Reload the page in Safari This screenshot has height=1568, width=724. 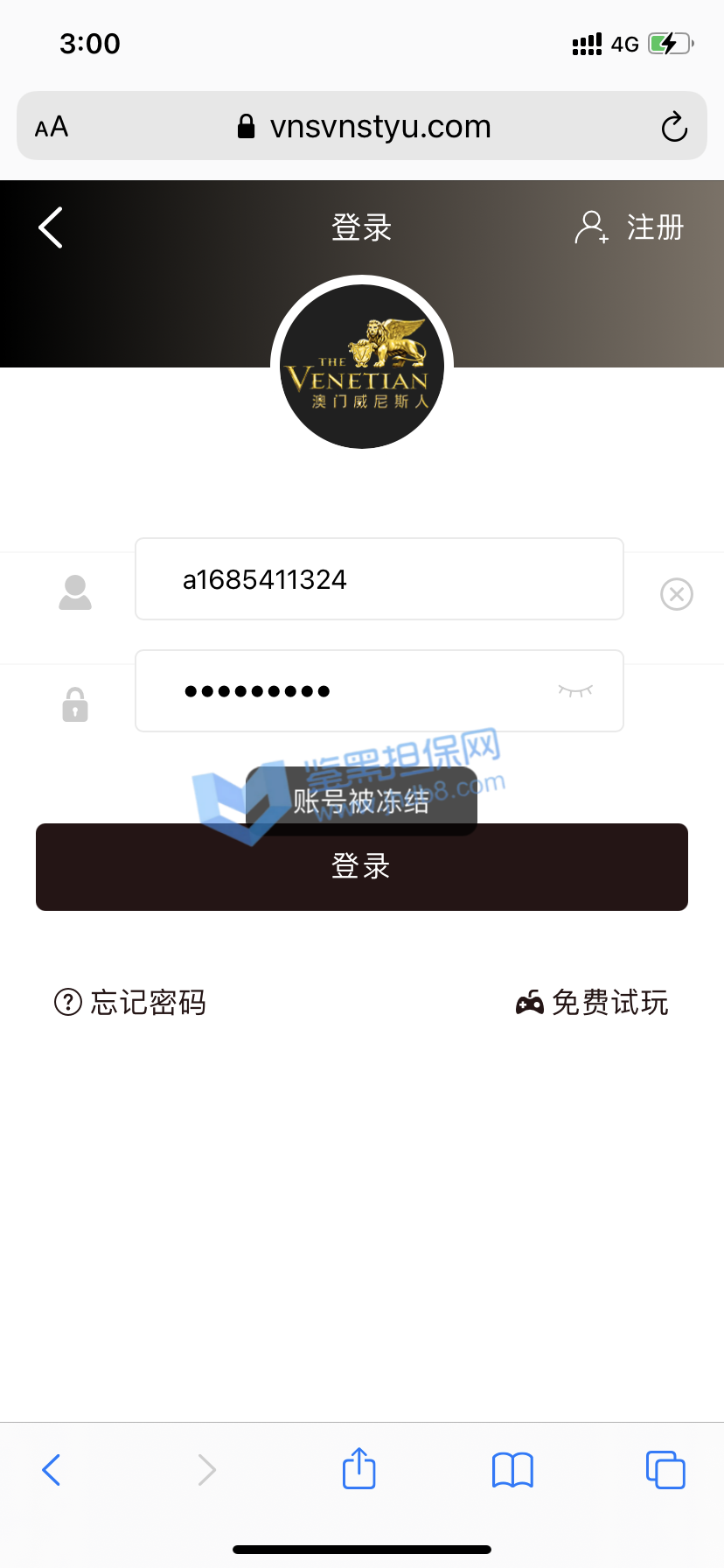point(673,127)
